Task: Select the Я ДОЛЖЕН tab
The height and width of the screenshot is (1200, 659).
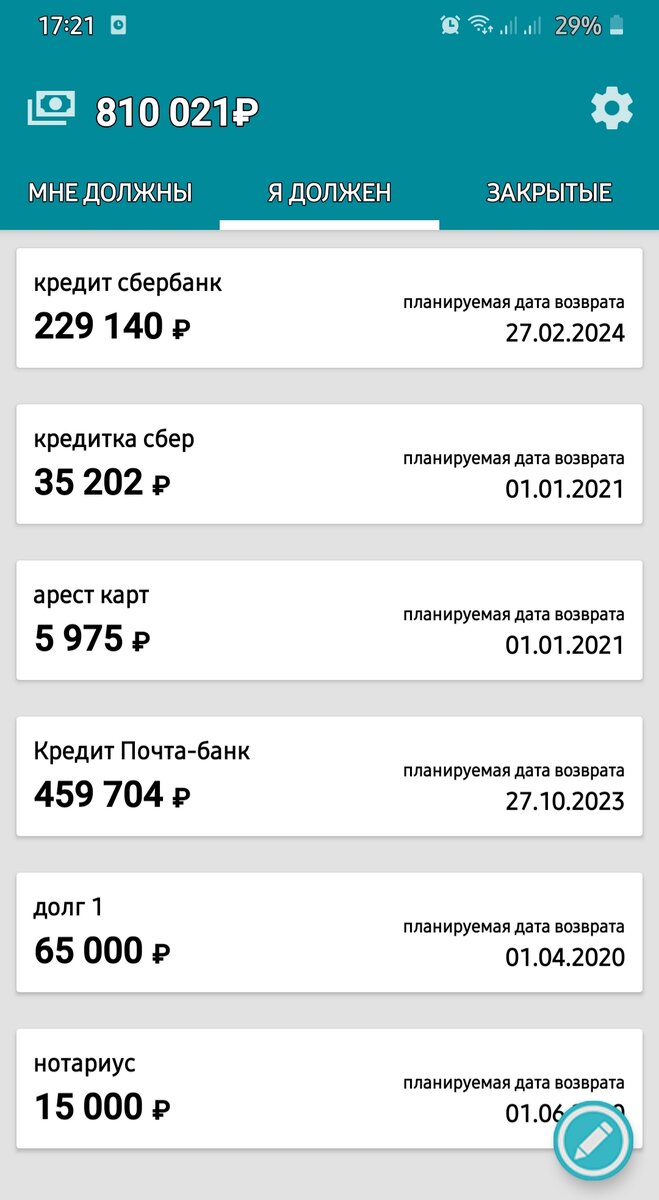Action: (x=329, y=193)
